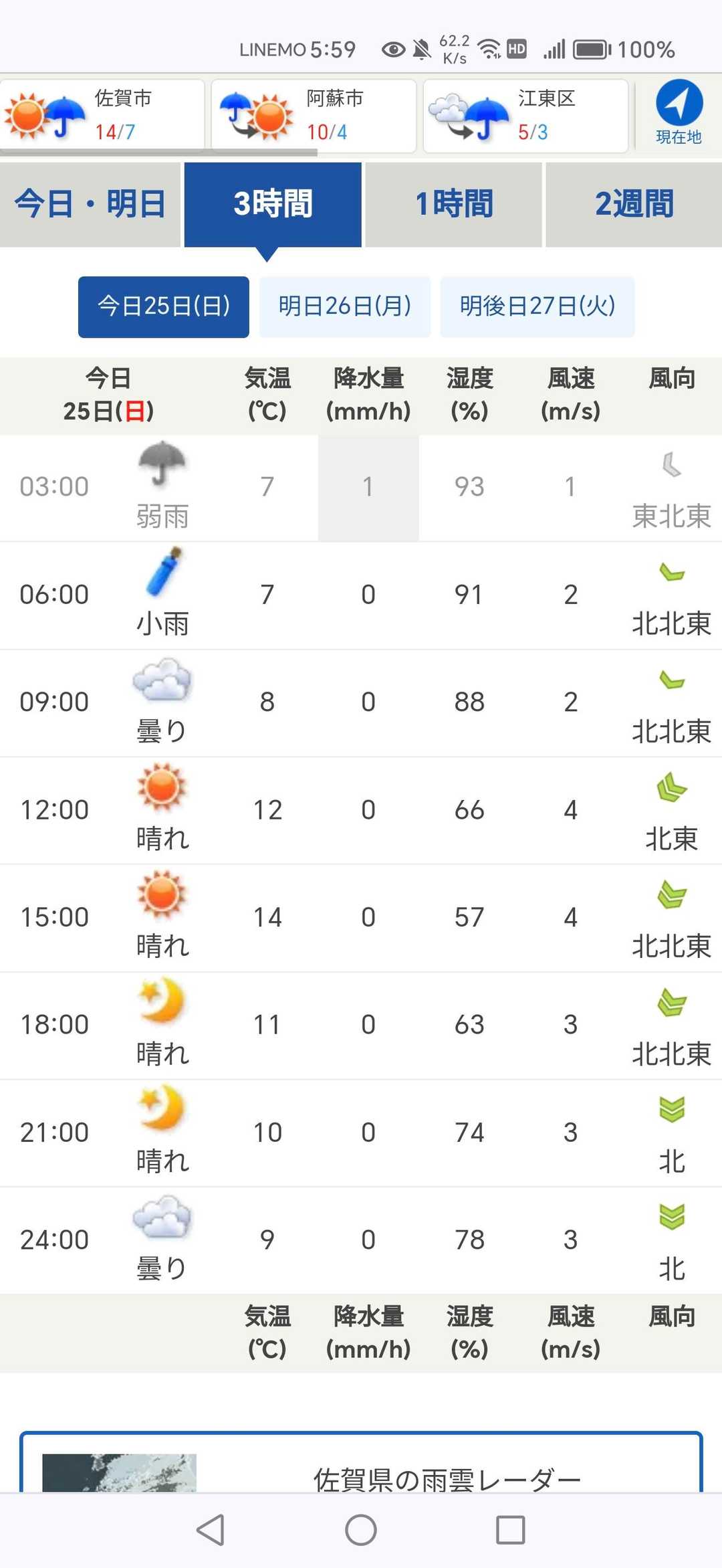
Task: Tap the system home button
Action: (361, 1530)
